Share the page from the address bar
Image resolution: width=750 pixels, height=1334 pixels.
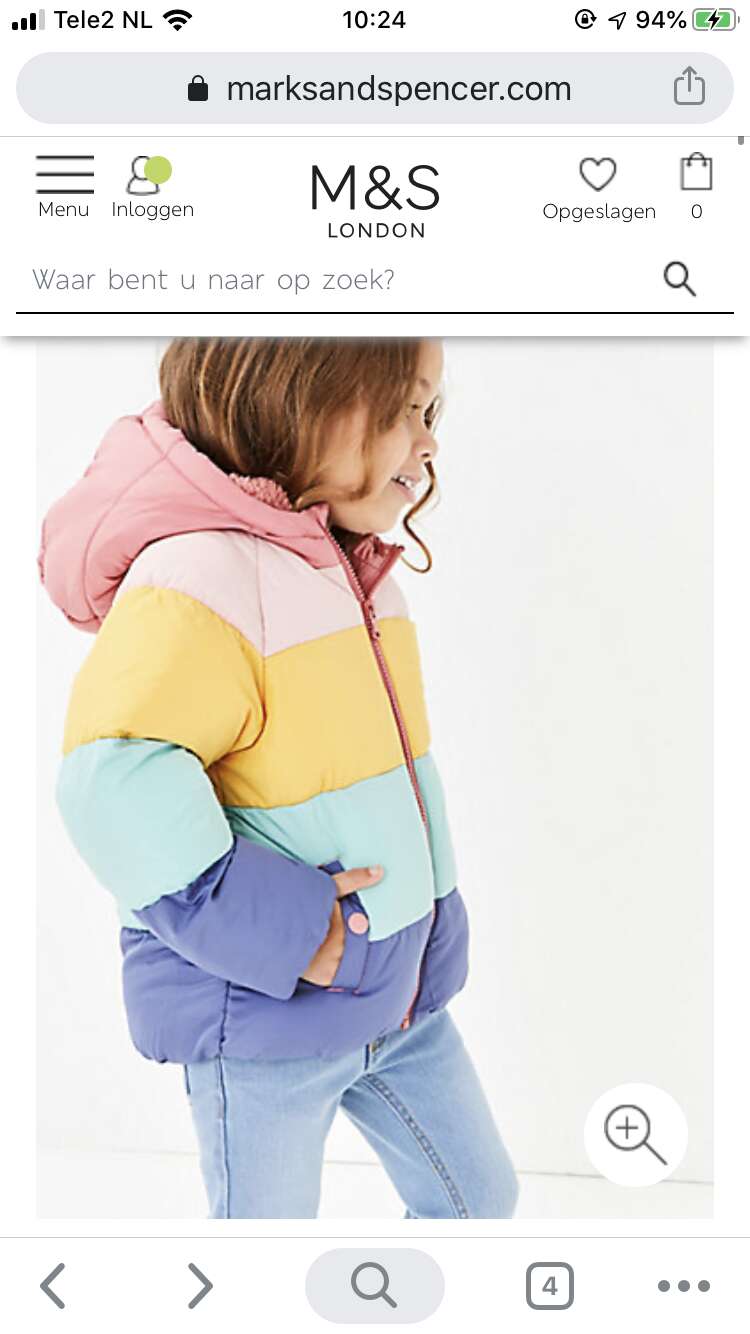click(x=689, y=86)
